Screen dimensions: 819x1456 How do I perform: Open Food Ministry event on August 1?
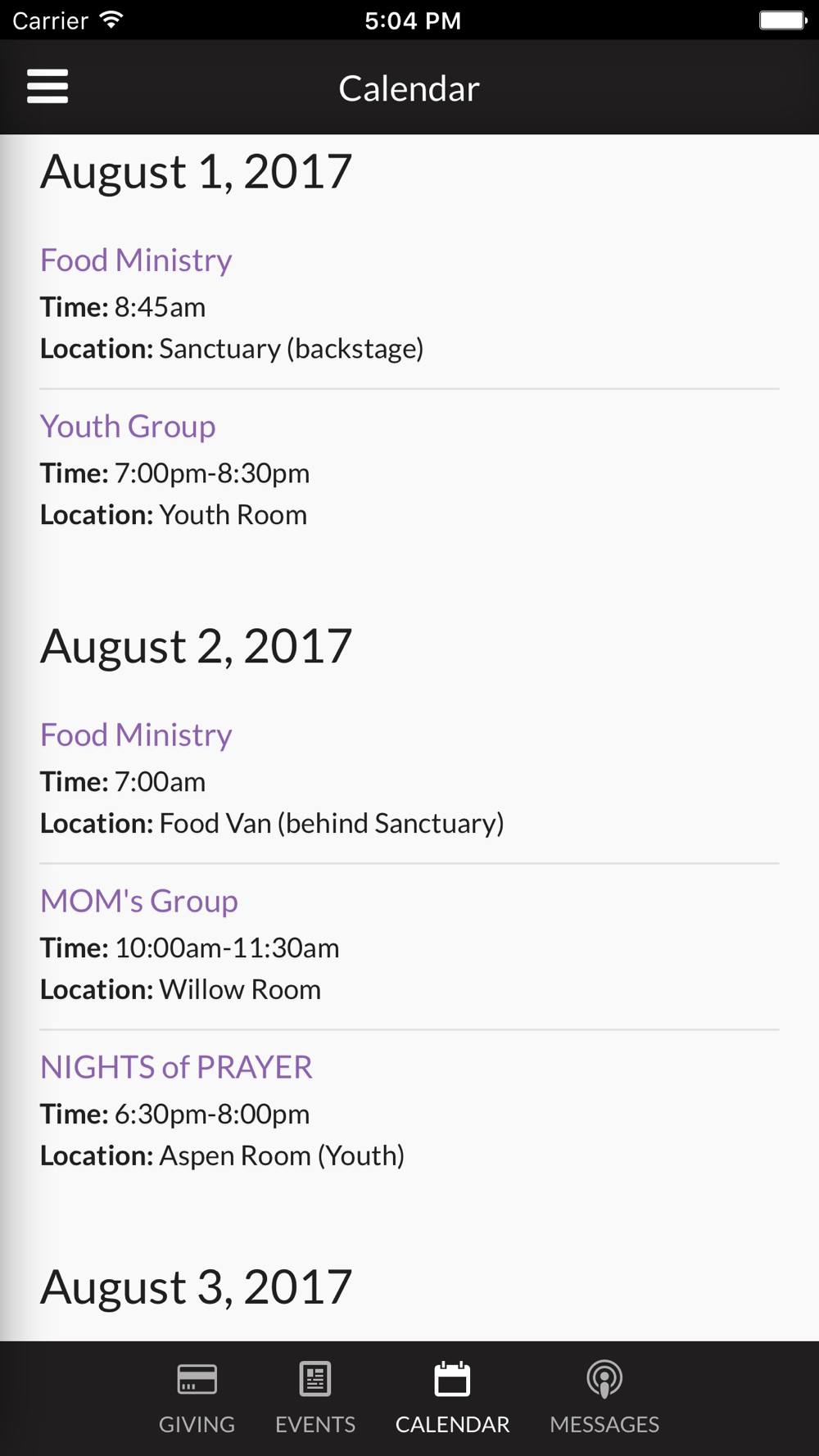[x=136, y=260]
